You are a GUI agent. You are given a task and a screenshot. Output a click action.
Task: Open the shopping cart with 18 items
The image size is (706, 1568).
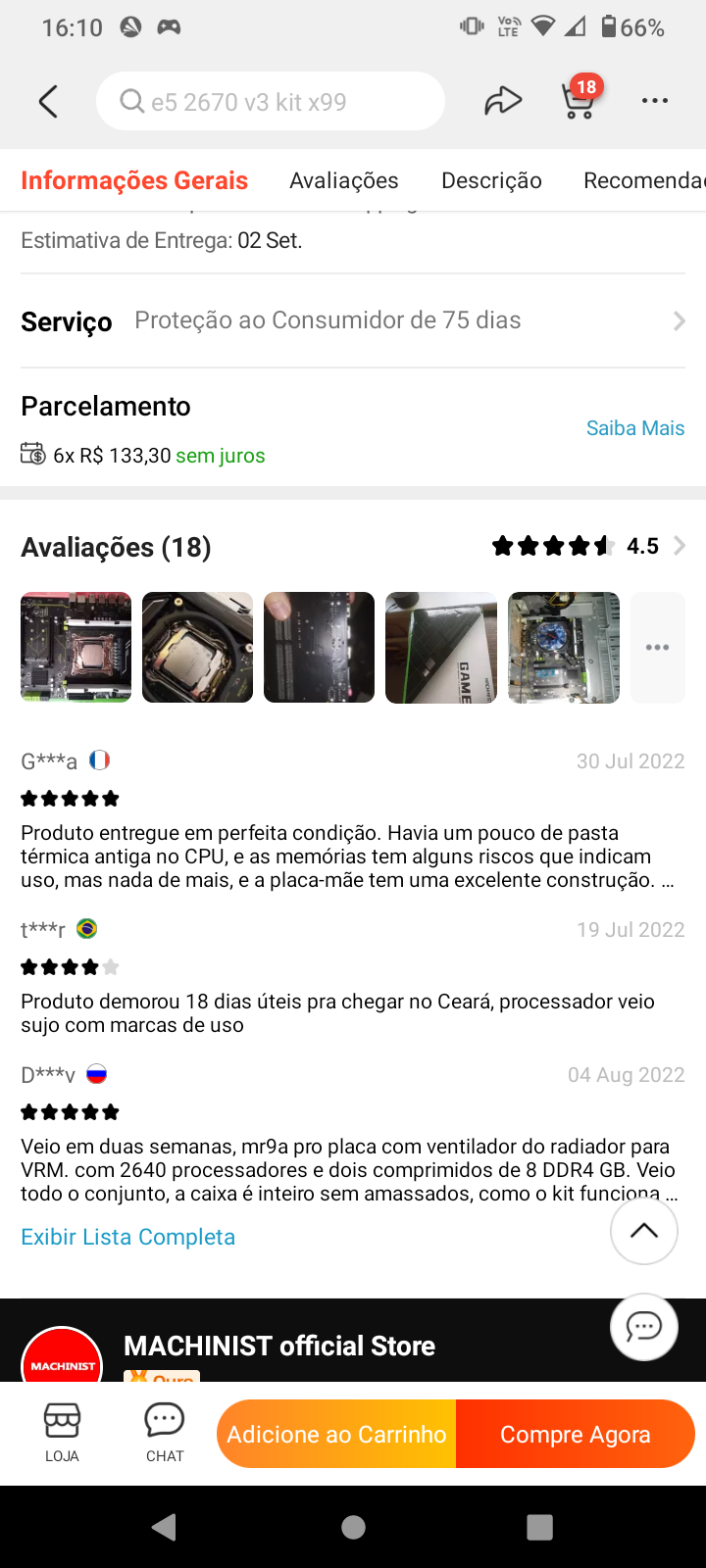[580, 98]
